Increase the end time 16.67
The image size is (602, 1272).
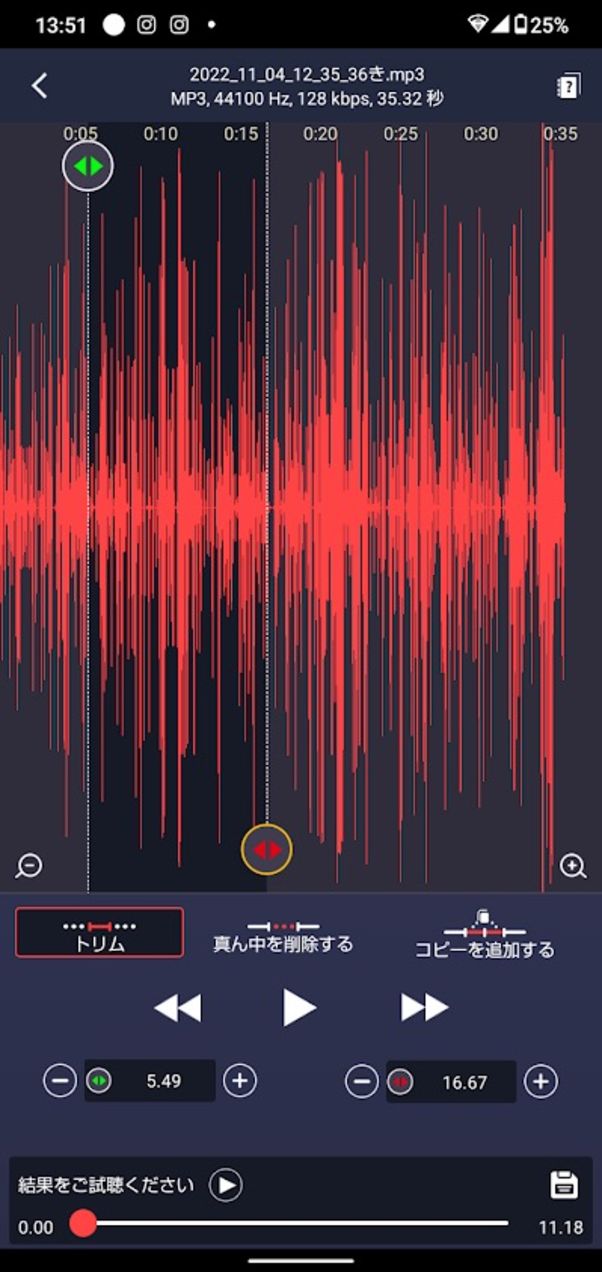pyautogui.click(x=541, y=1081)
